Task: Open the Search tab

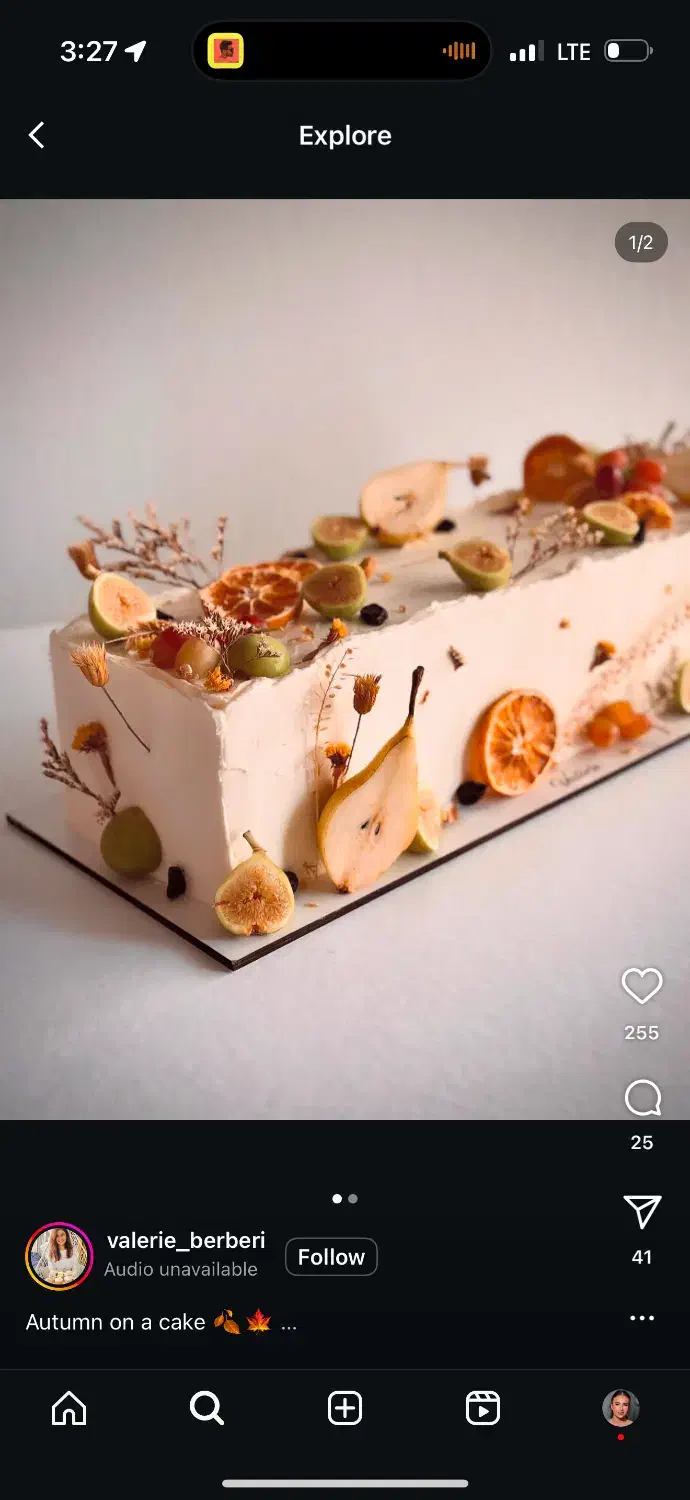Action: coord(207,1408)
